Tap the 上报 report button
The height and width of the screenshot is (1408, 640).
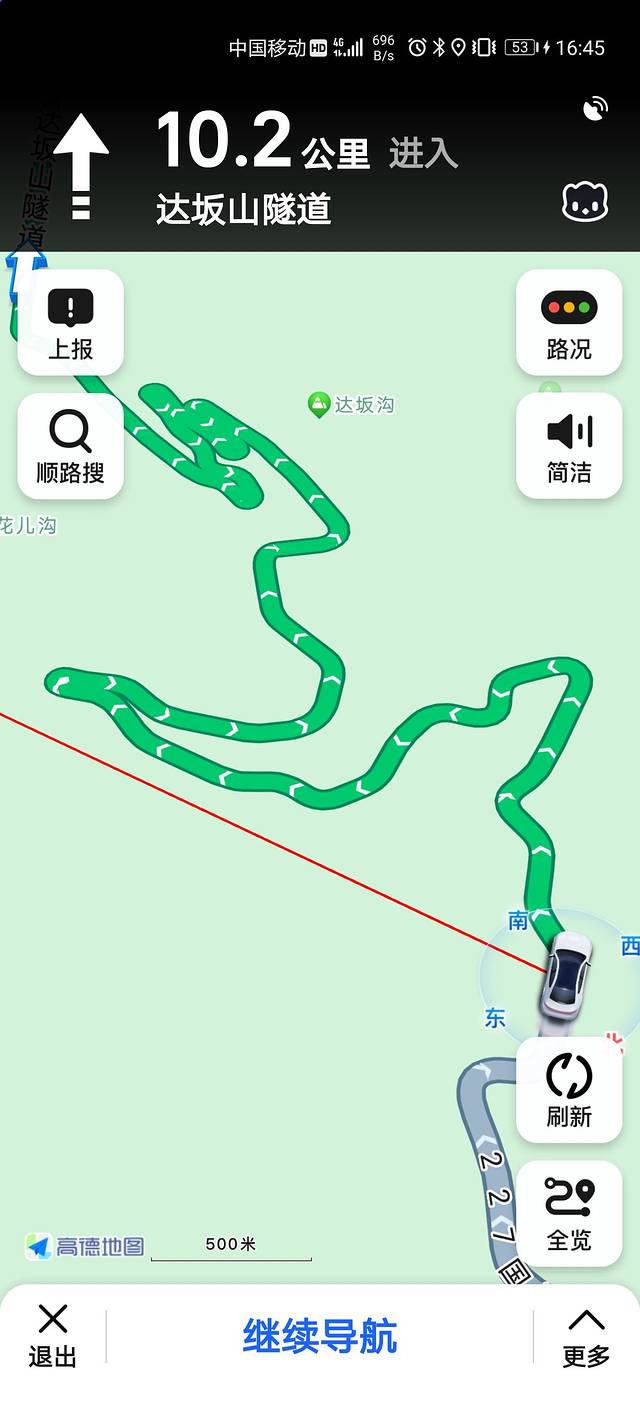click(70, 323)
